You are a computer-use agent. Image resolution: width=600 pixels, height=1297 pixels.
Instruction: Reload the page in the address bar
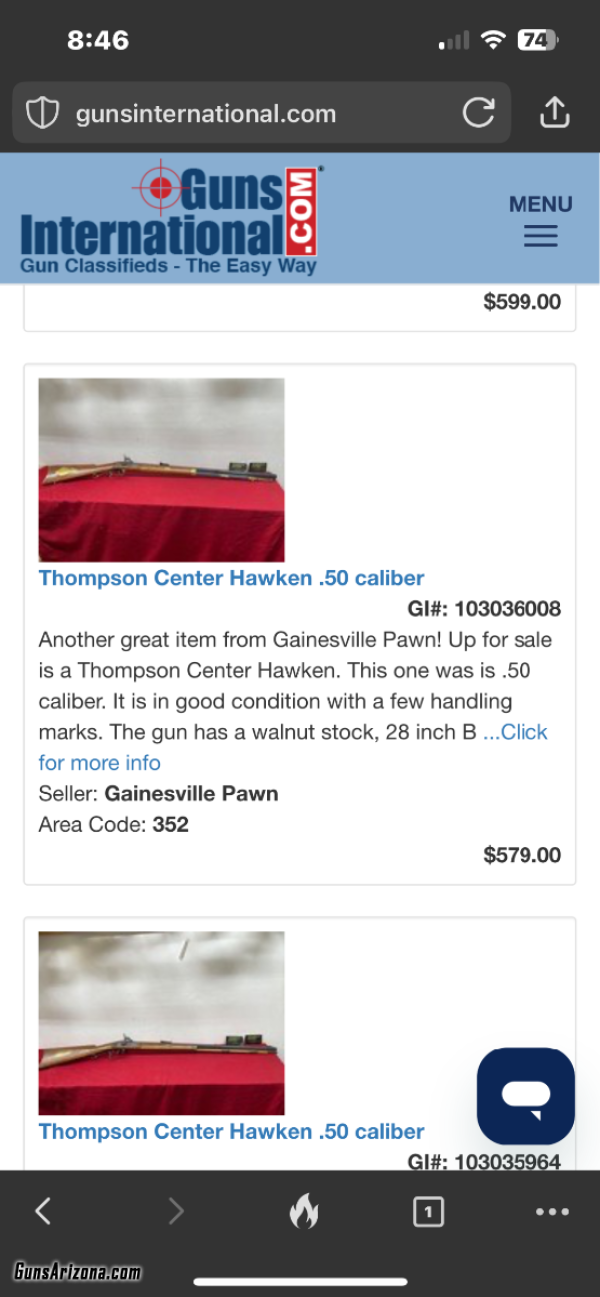click(478, 113)
